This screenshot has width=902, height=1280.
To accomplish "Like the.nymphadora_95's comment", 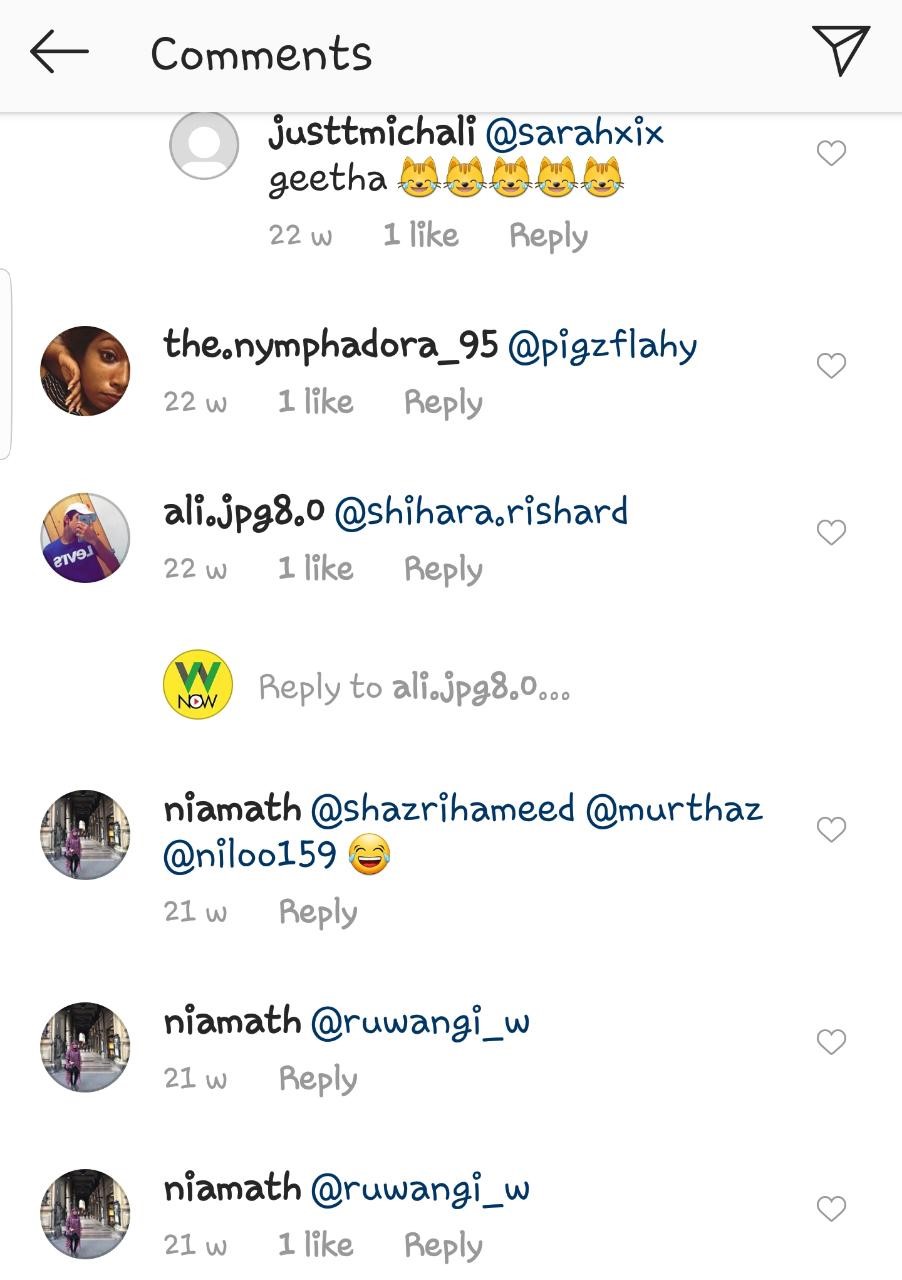I will point(831,366).
